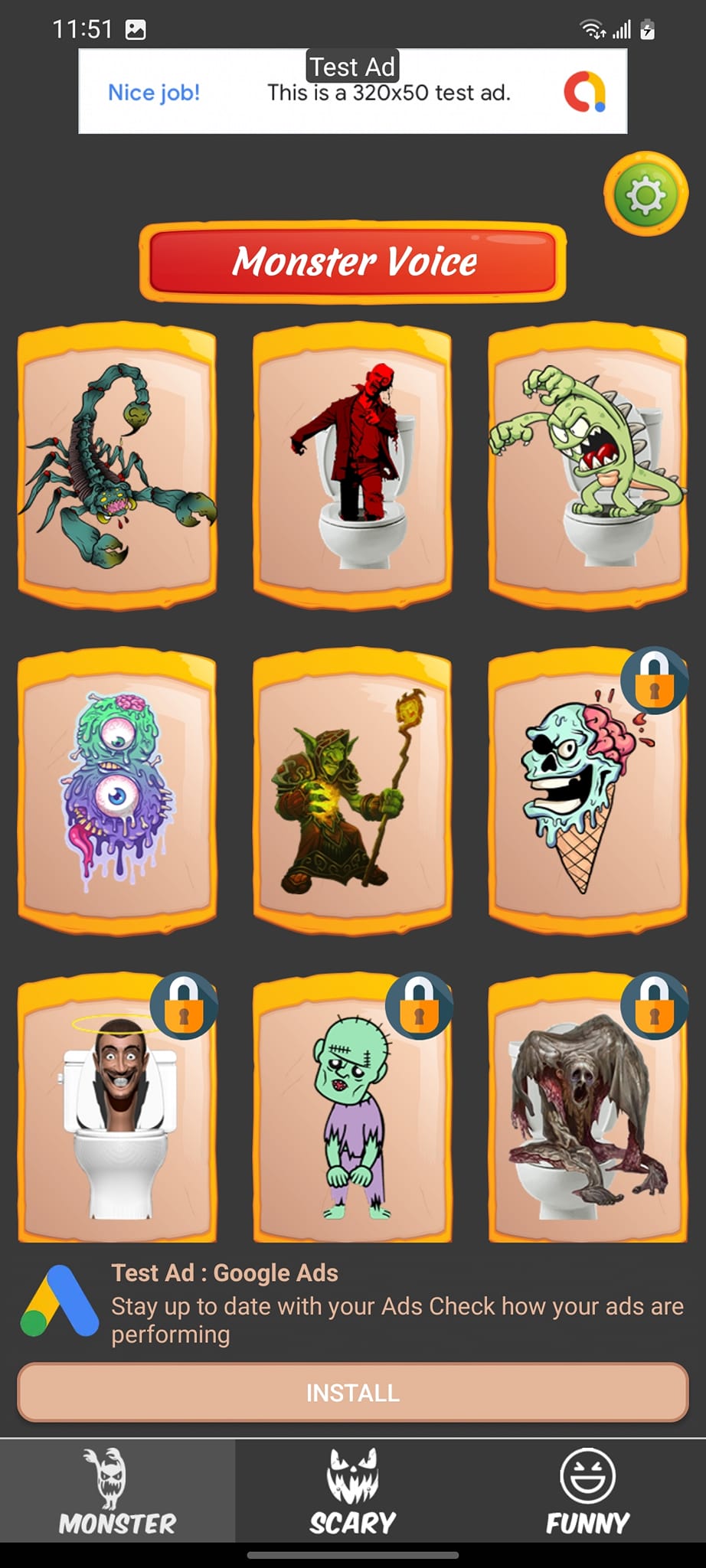706x1568 pixels.
Task: Switch to the Scary tab
Action: [x=352, y=1491]
